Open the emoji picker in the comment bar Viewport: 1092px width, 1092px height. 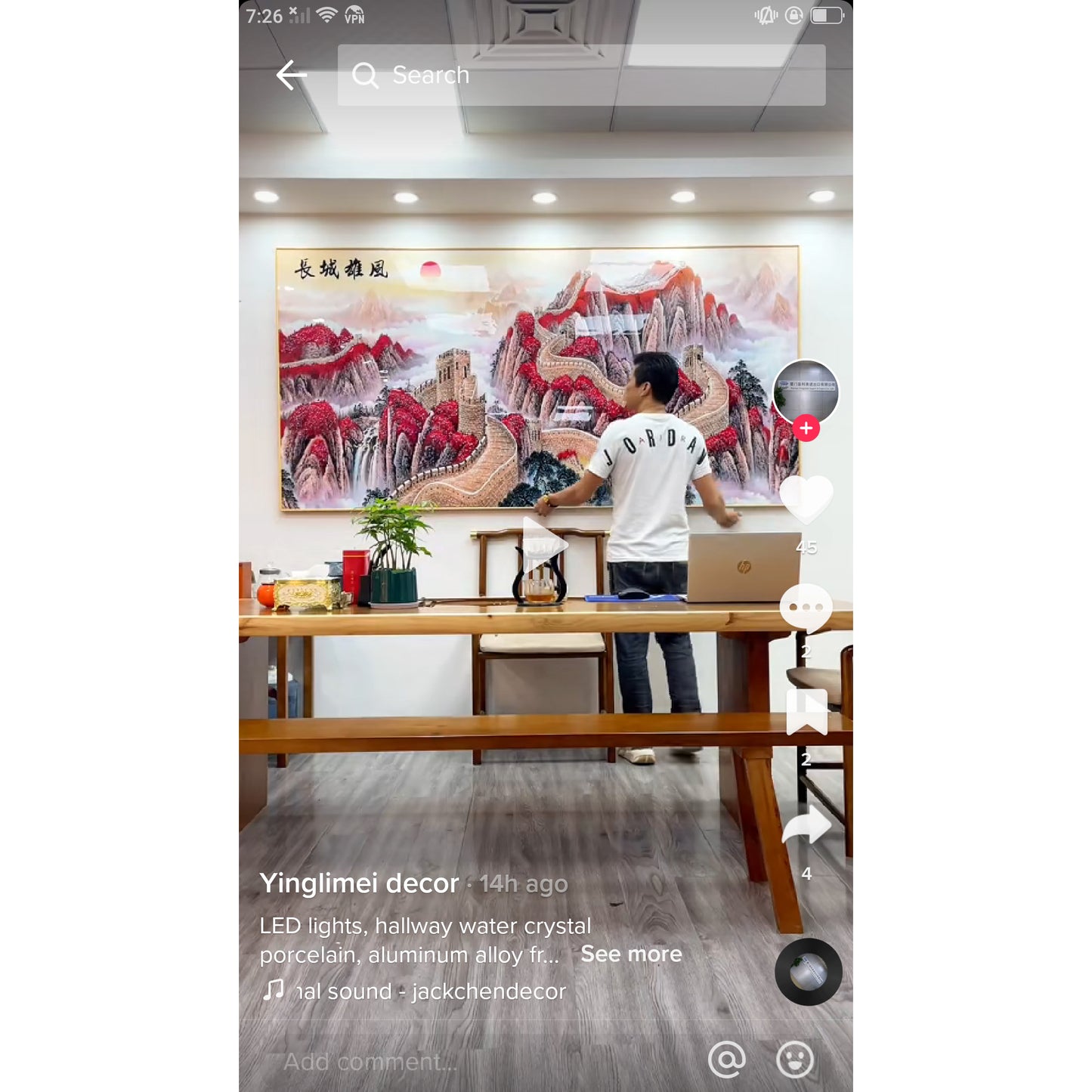click(x=795, y=1060)
